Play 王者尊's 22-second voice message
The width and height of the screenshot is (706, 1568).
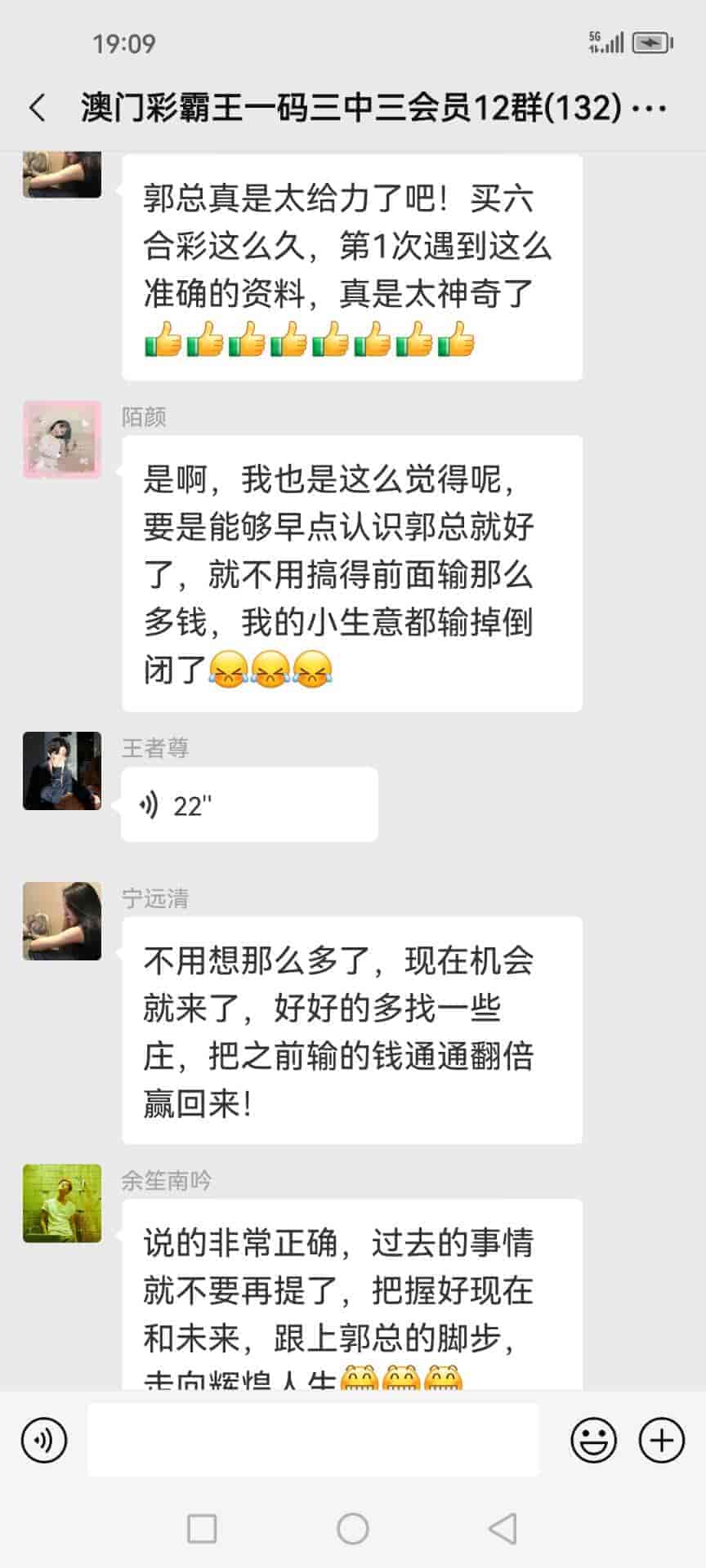248,805
